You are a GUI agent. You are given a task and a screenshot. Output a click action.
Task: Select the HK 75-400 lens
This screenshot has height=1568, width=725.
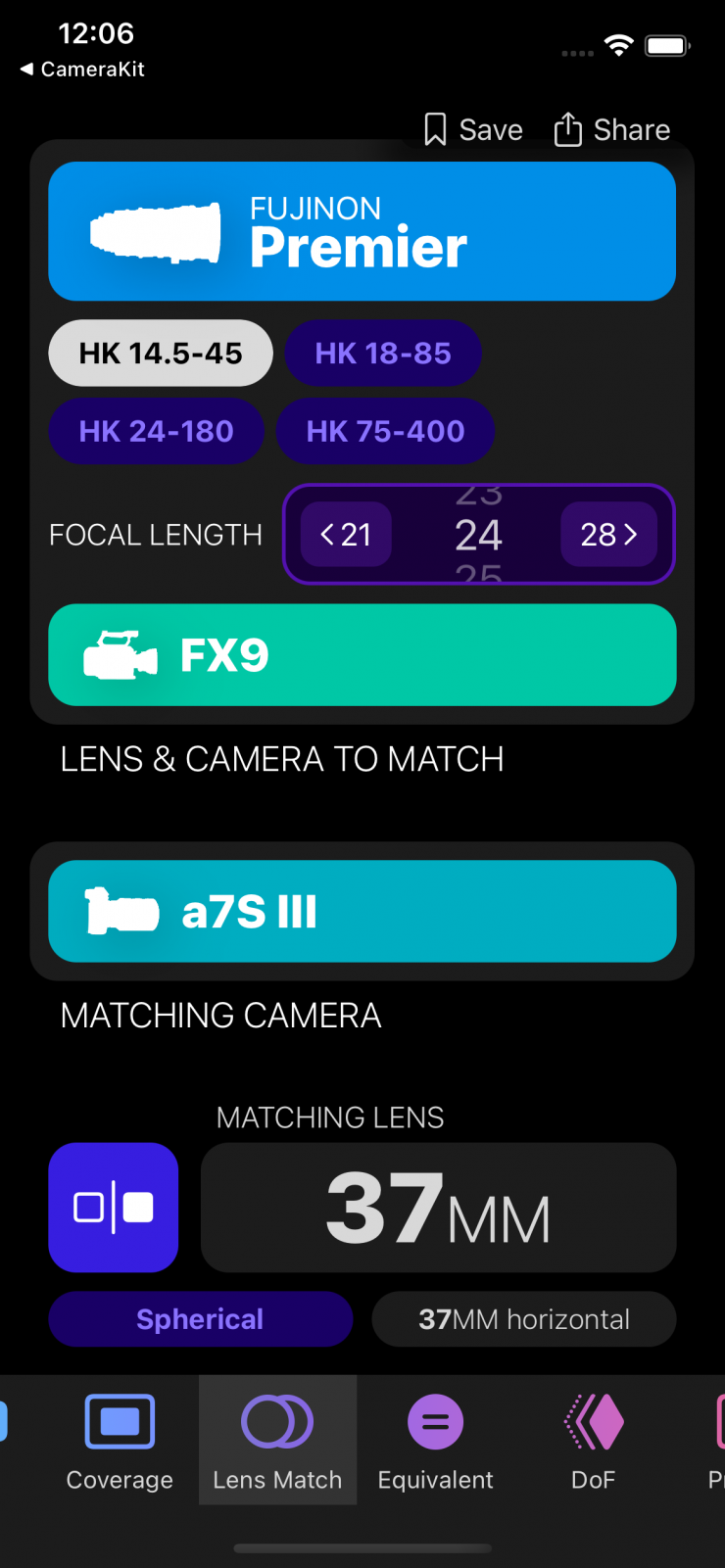pyautogui.click(x=385, y=431)
